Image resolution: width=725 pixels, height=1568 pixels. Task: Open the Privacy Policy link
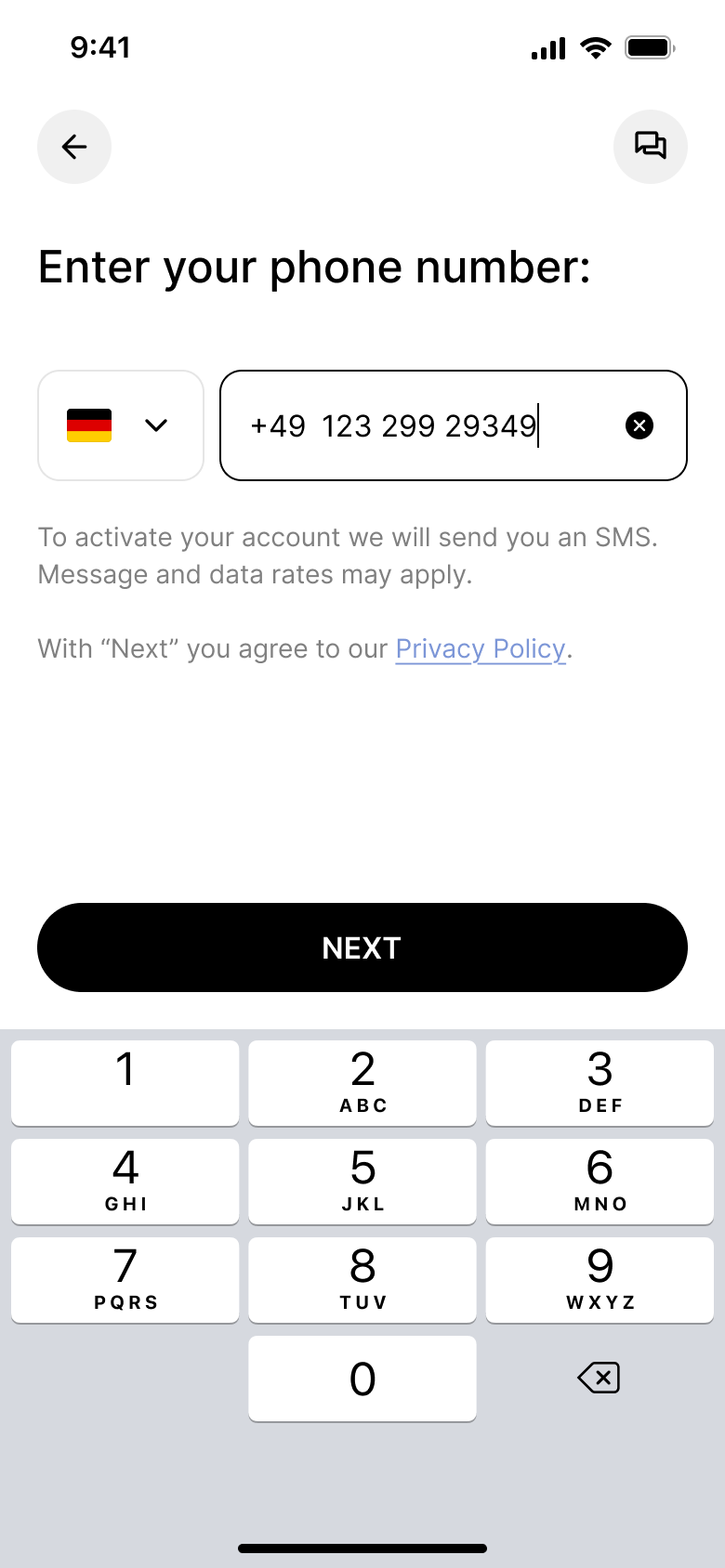click(x=481, y=648)
